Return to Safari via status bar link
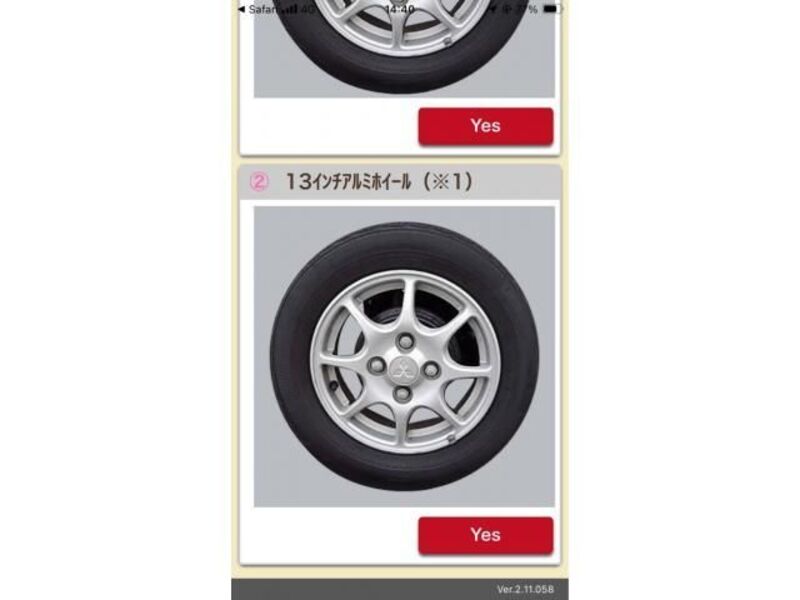Viewport: 800px width, 600px height. (257, 8)
